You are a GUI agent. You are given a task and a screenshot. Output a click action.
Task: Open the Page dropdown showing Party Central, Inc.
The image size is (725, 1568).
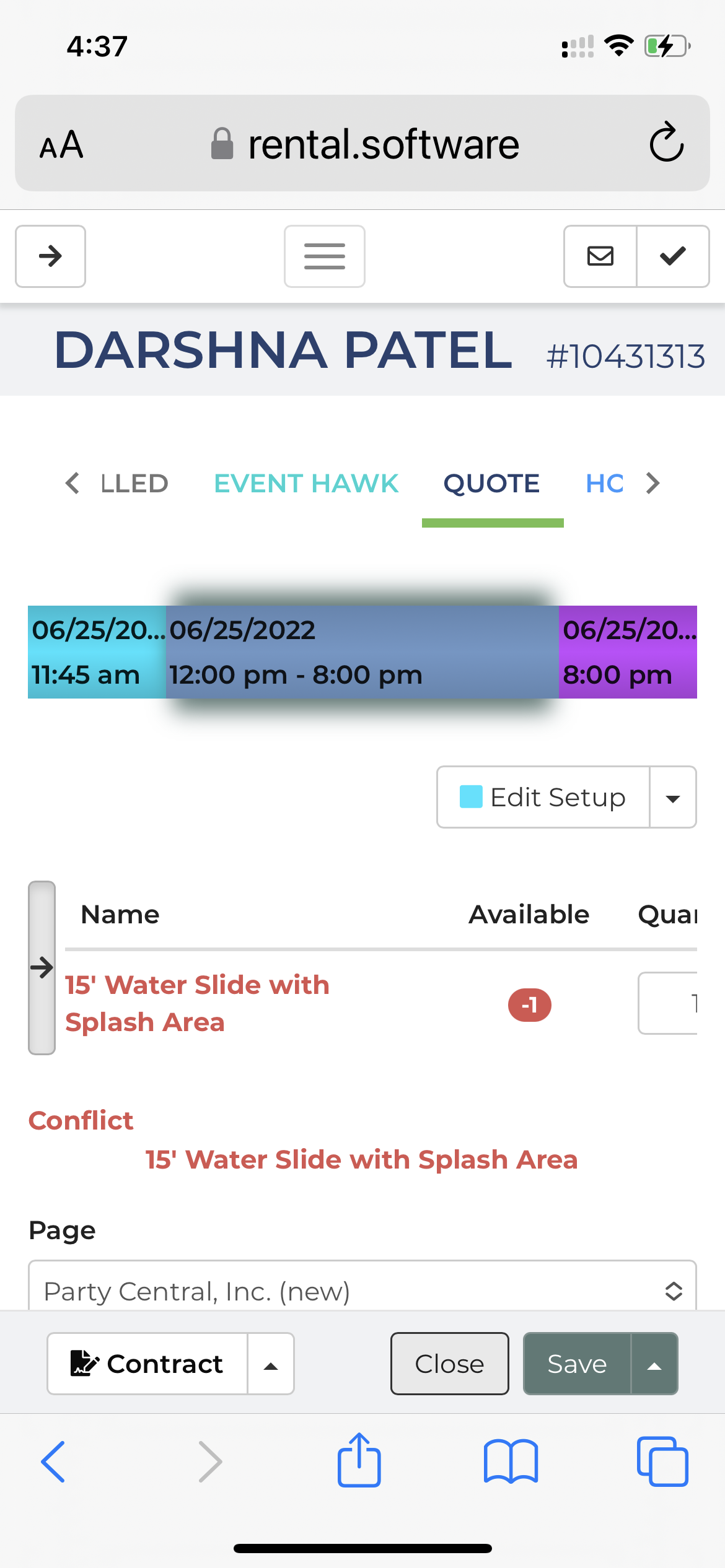362,1291
